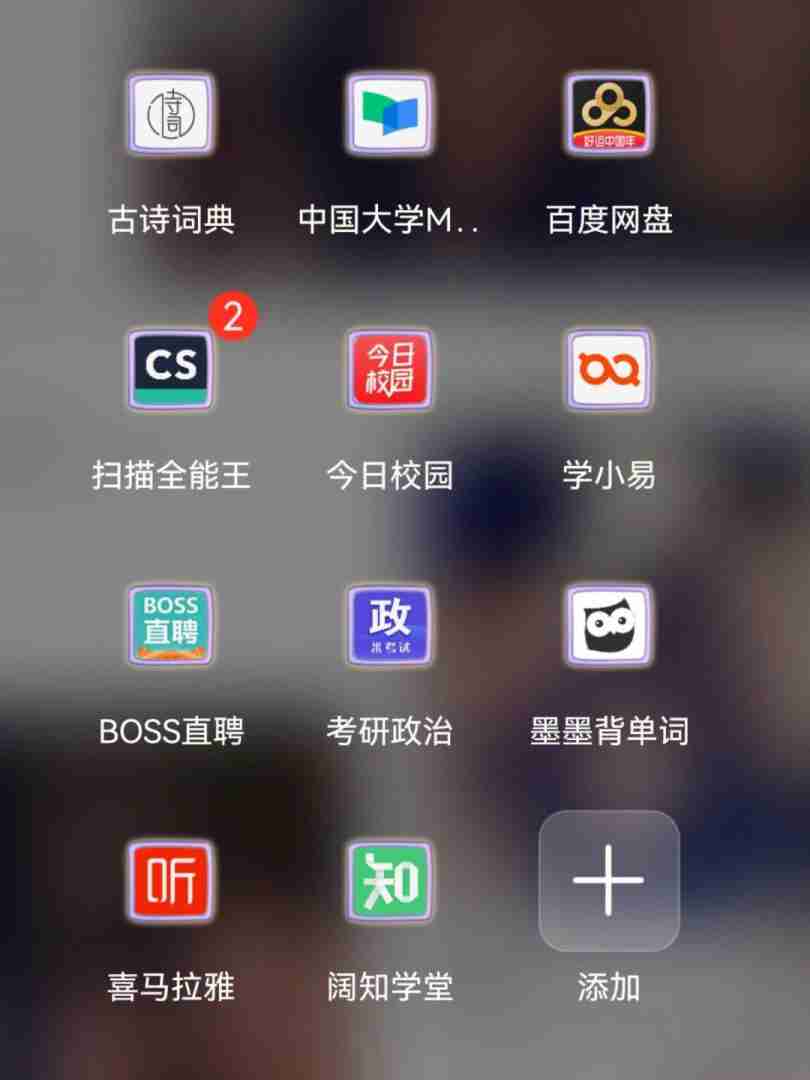The image size is (810, 1080).
Task: Open the 古诗词典 app
Action: coord(170,113)
